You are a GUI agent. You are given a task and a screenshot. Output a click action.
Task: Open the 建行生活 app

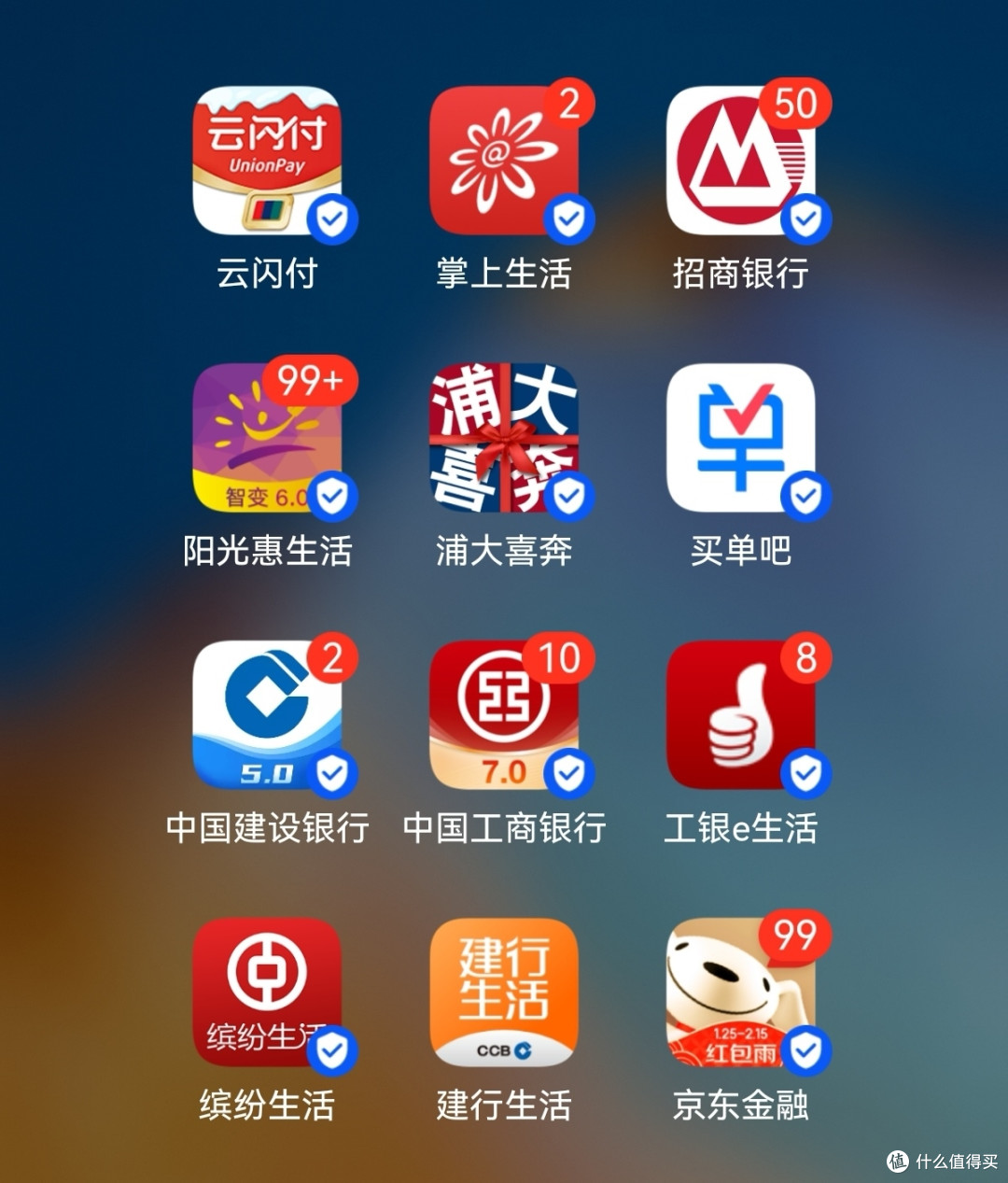[504, 992]
